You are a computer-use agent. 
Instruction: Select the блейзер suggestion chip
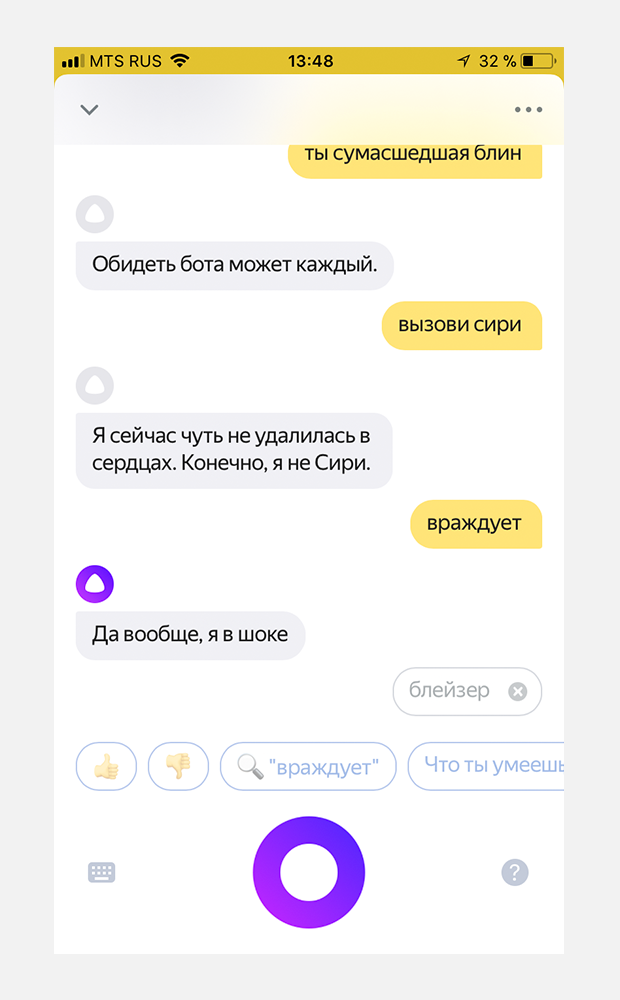coord(450,692)
